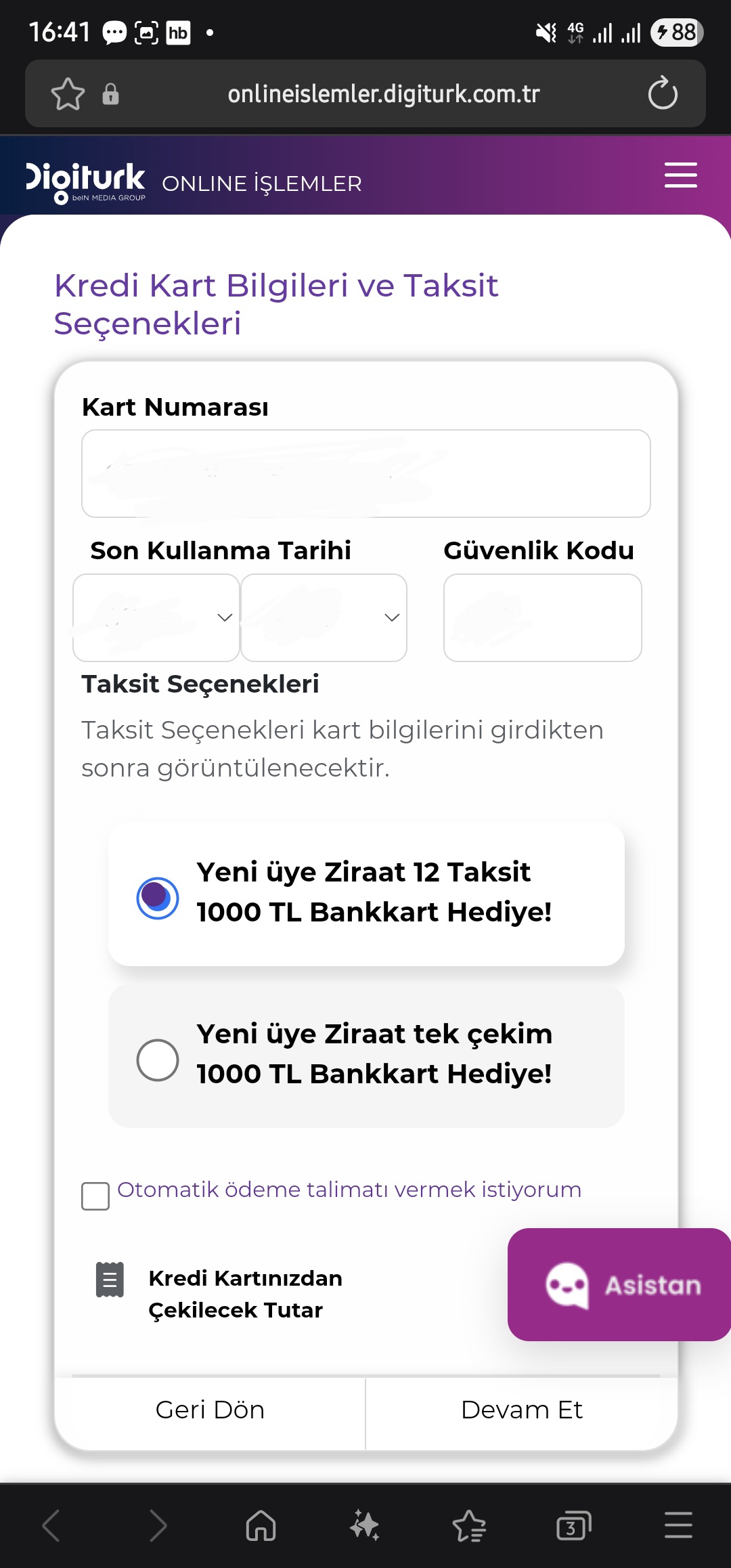Tap the browser URL address bar
Image resolution: width=731 pixels, height=1568 pixels.
click(x=383, y=93)
